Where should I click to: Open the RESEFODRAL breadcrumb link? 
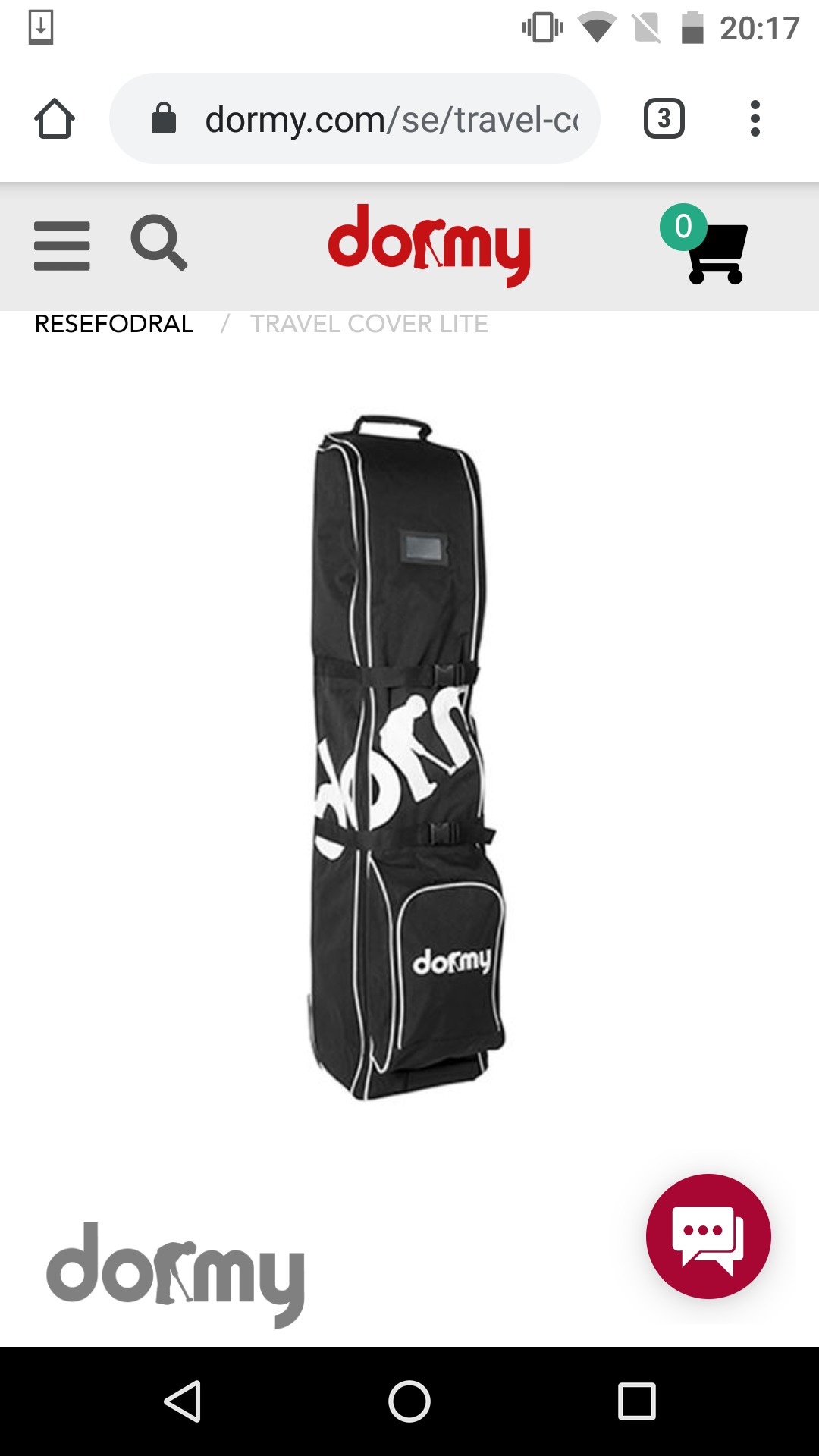coord(115,324)
